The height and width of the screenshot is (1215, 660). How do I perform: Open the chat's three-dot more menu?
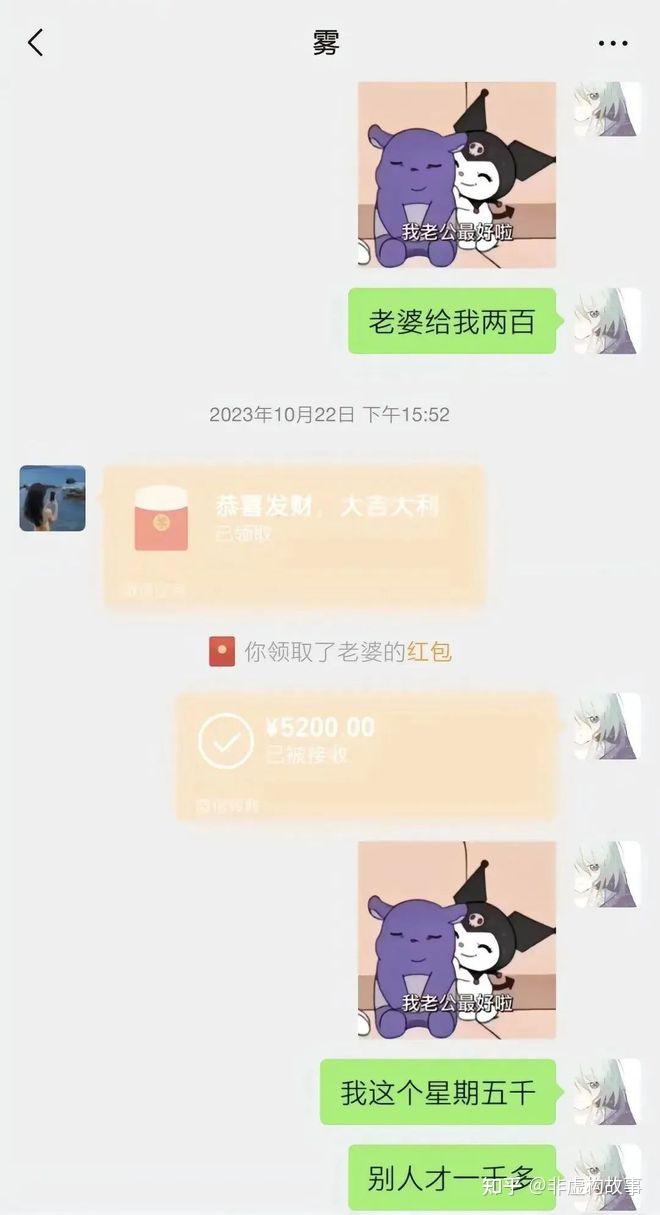[x=612, y=43]
